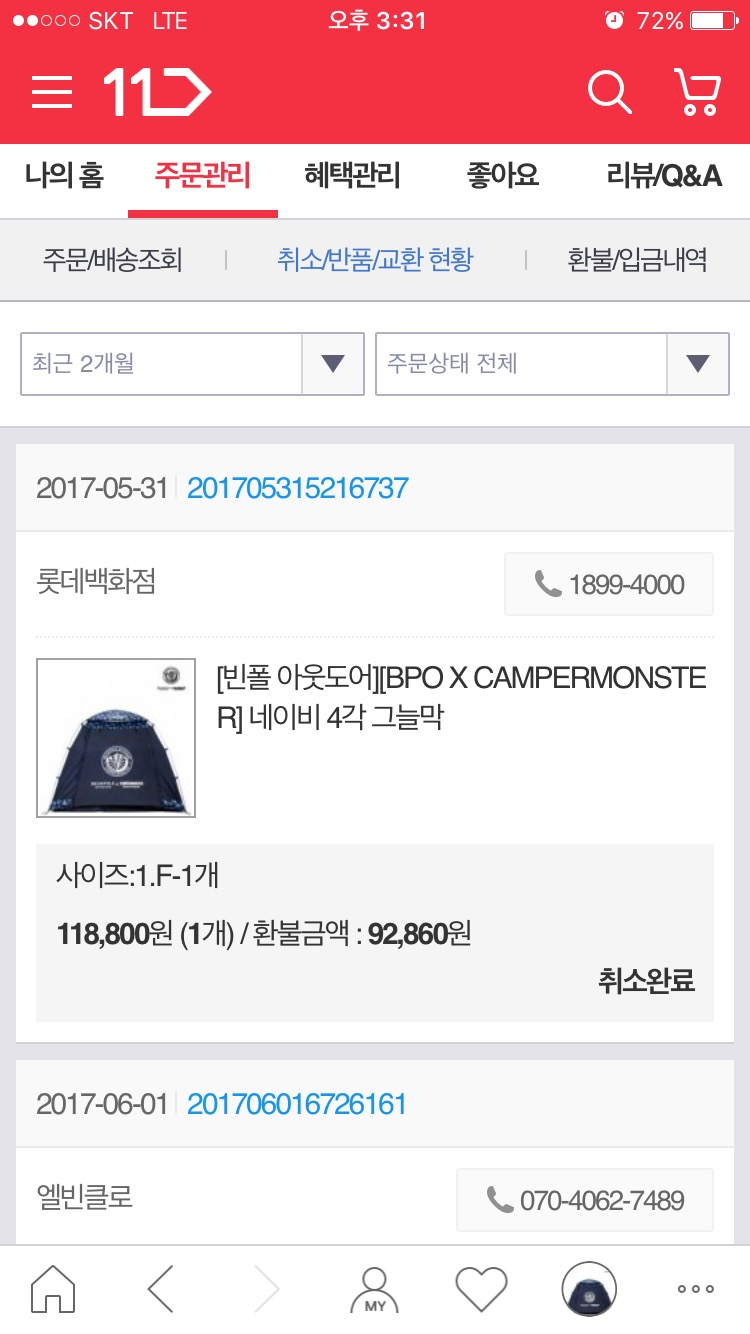Switch to the 좋아요 tab
The image size is (750, 1334).
click(502, 177)
